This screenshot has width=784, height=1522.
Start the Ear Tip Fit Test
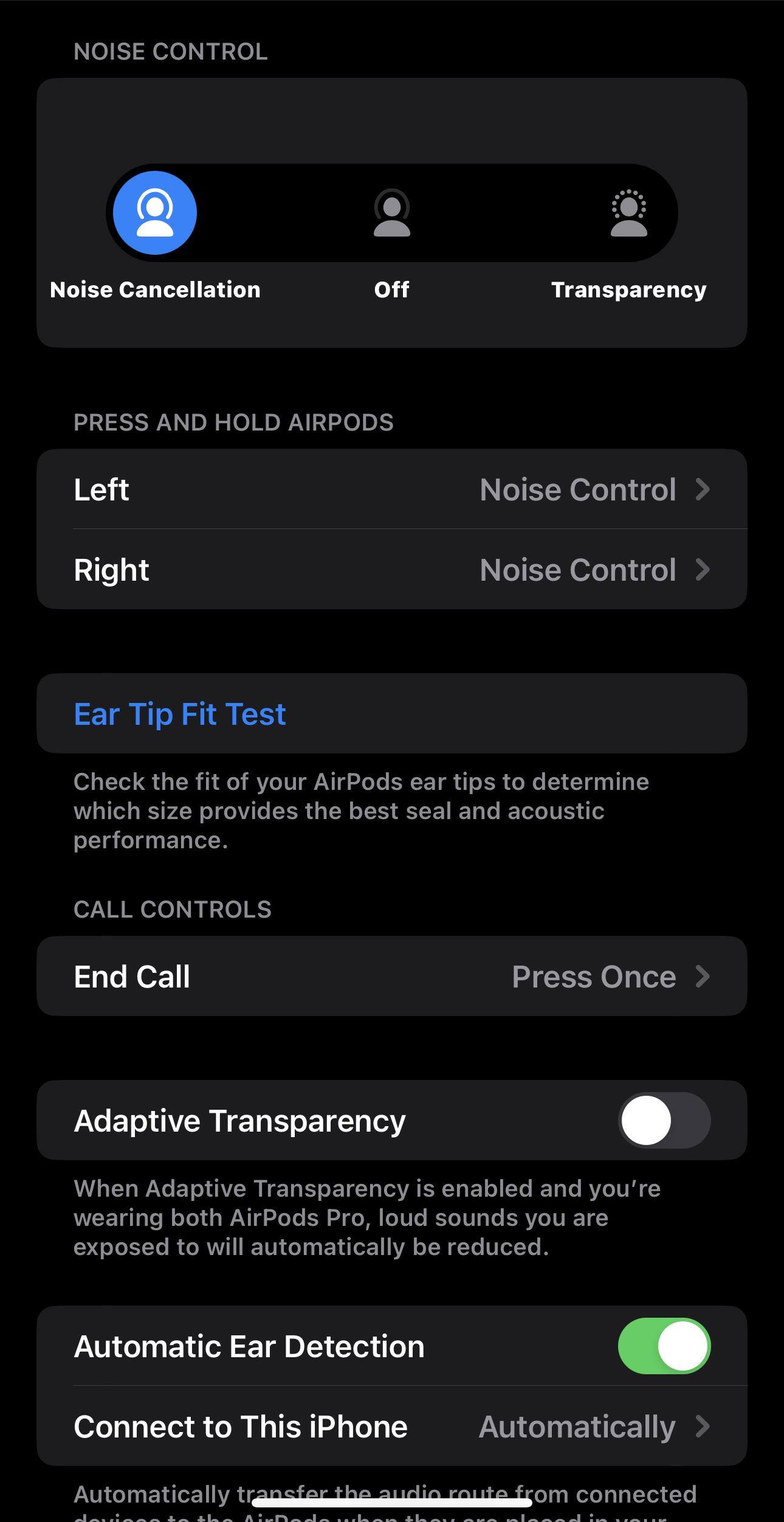[x=180, y=714]
